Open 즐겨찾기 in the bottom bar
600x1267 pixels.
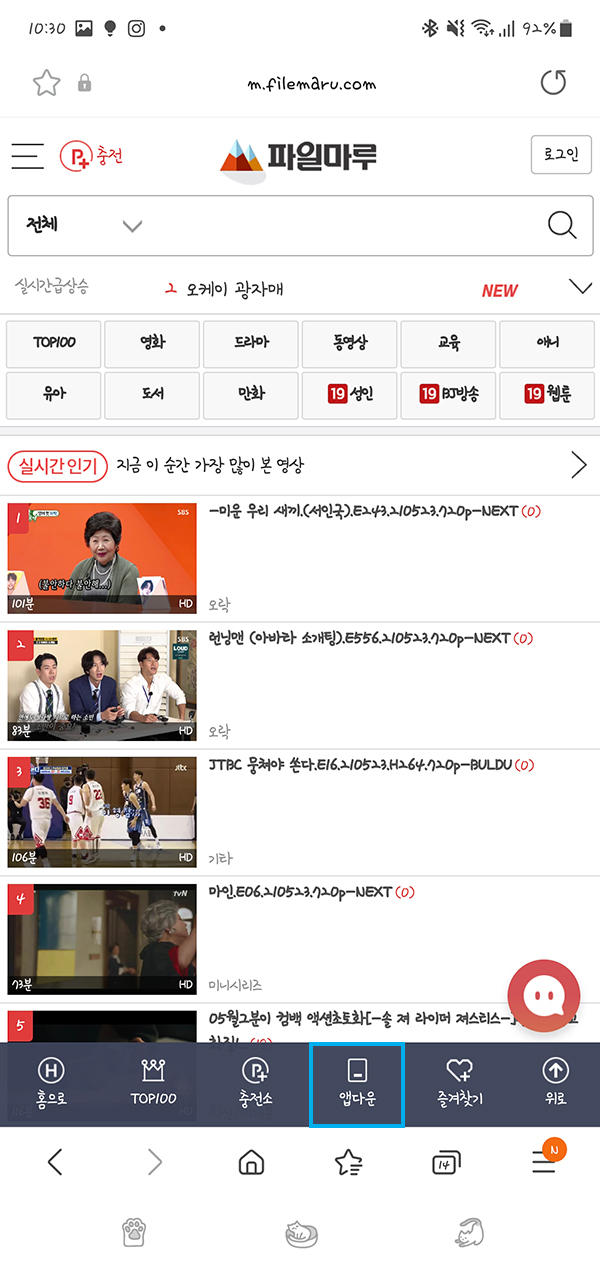pyautogui.click(x=459, y=1084)
